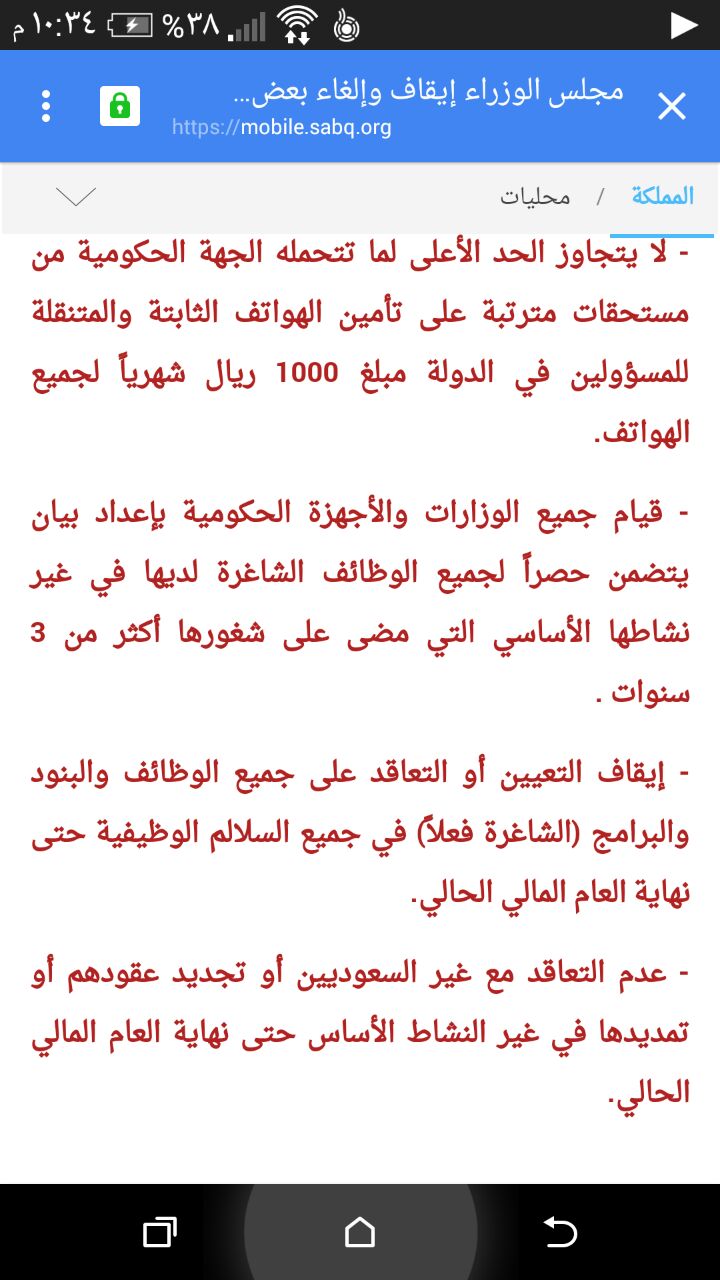The height and width of the screenshot is (1280, 720).
Task: Go back with the system back button
Action: click(560, 1232)
